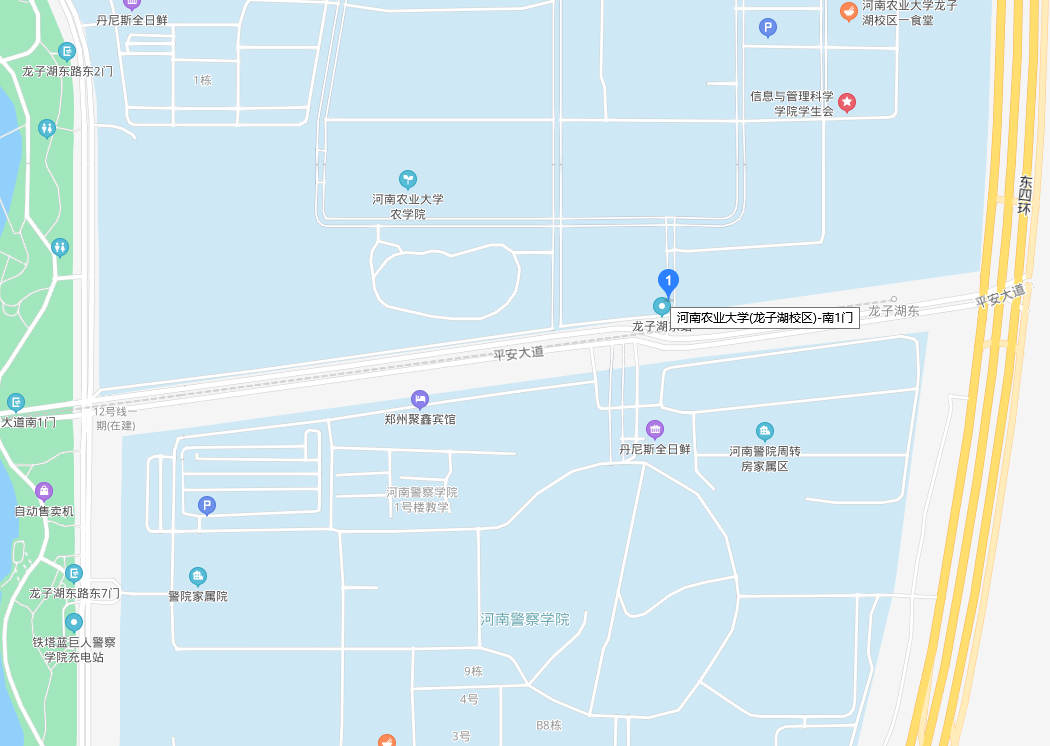This screenshot has height=746, width=1050.
Task: Tap the 龙子湖东路东7门 gate marker
Action: pyautogui.click(x=74, y=573)
